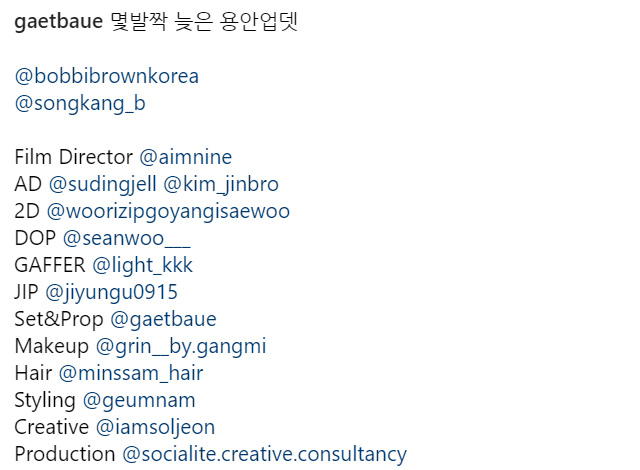Tap the @sudingjell mention
This screenshot has height=470, width=640.
point(103,184)
